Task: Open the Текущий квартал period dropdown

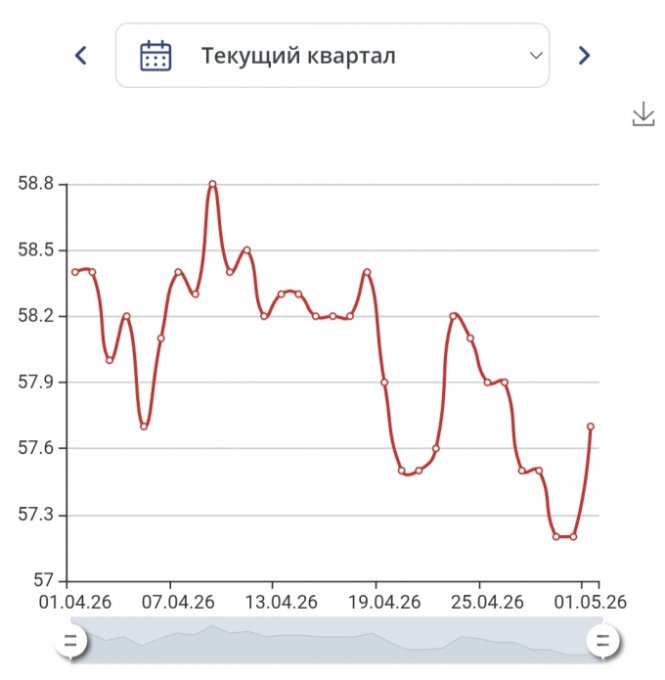Action: pos(332,56)
